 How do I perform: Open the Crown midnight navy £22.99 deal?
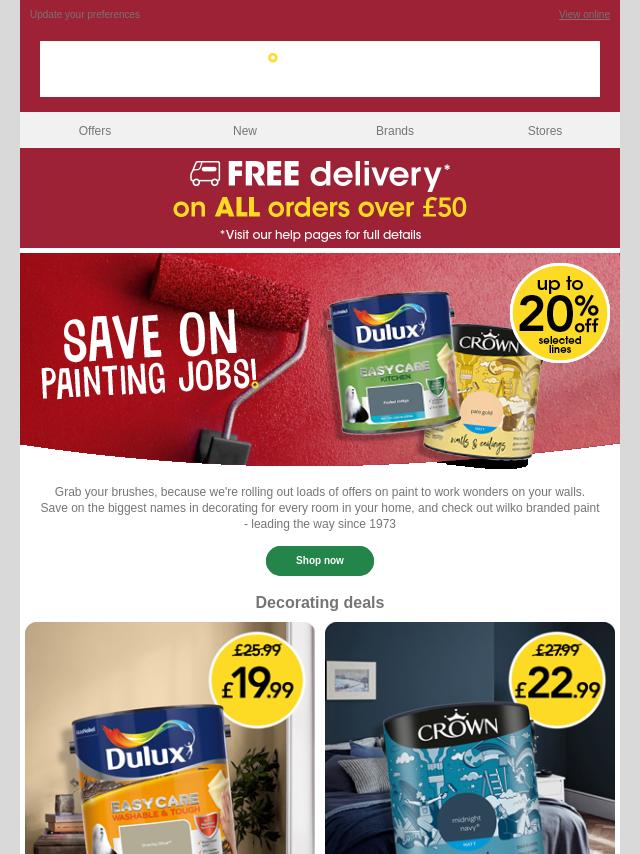point(470,740)
